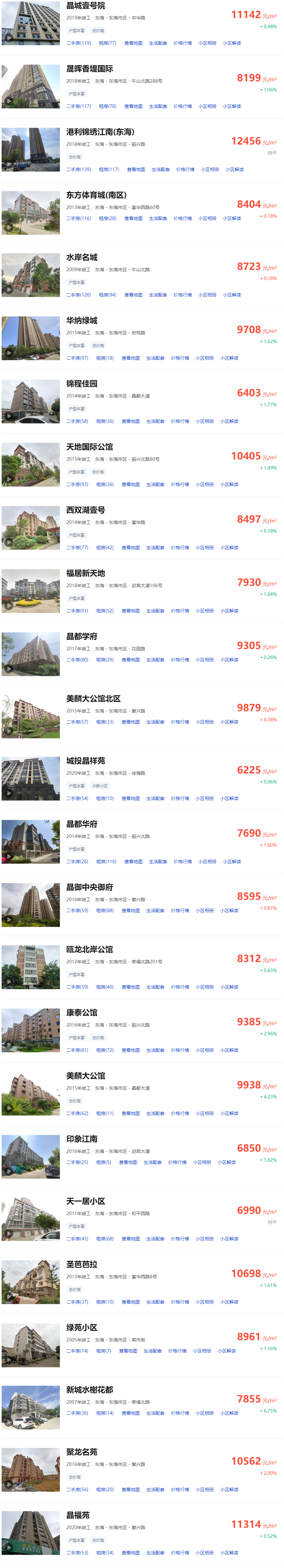
Task: View 二手房(80) in 晶都学府
Action: tap(77, 660)
